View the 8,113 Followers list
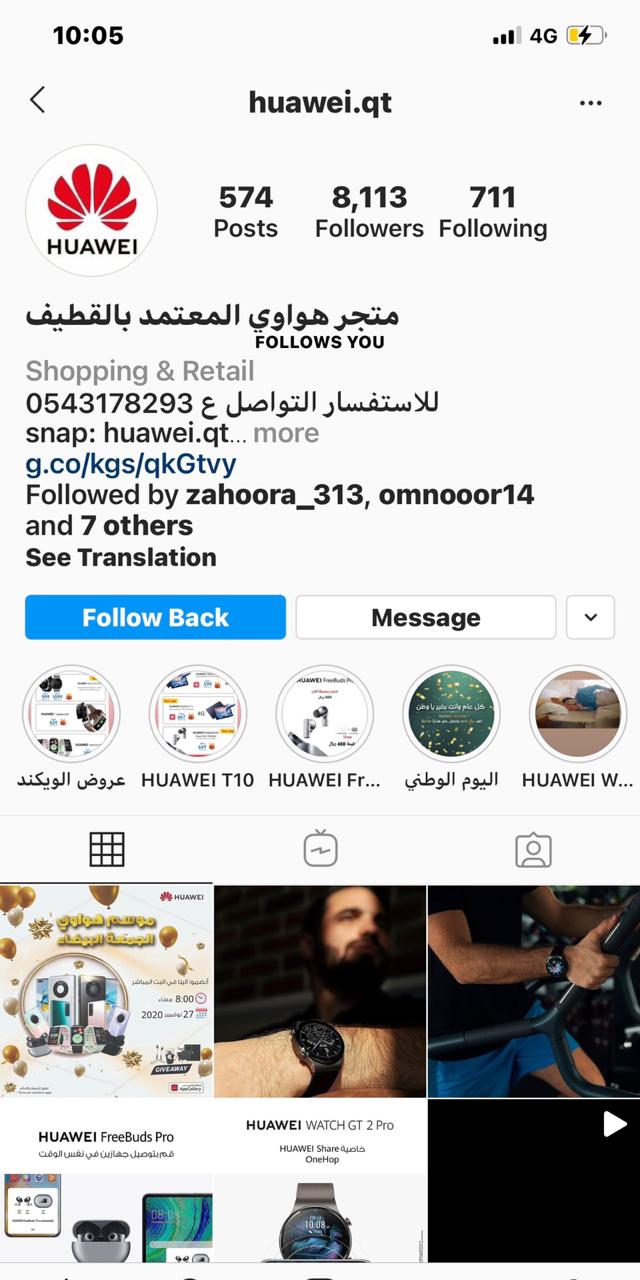 tap(369, 211)
